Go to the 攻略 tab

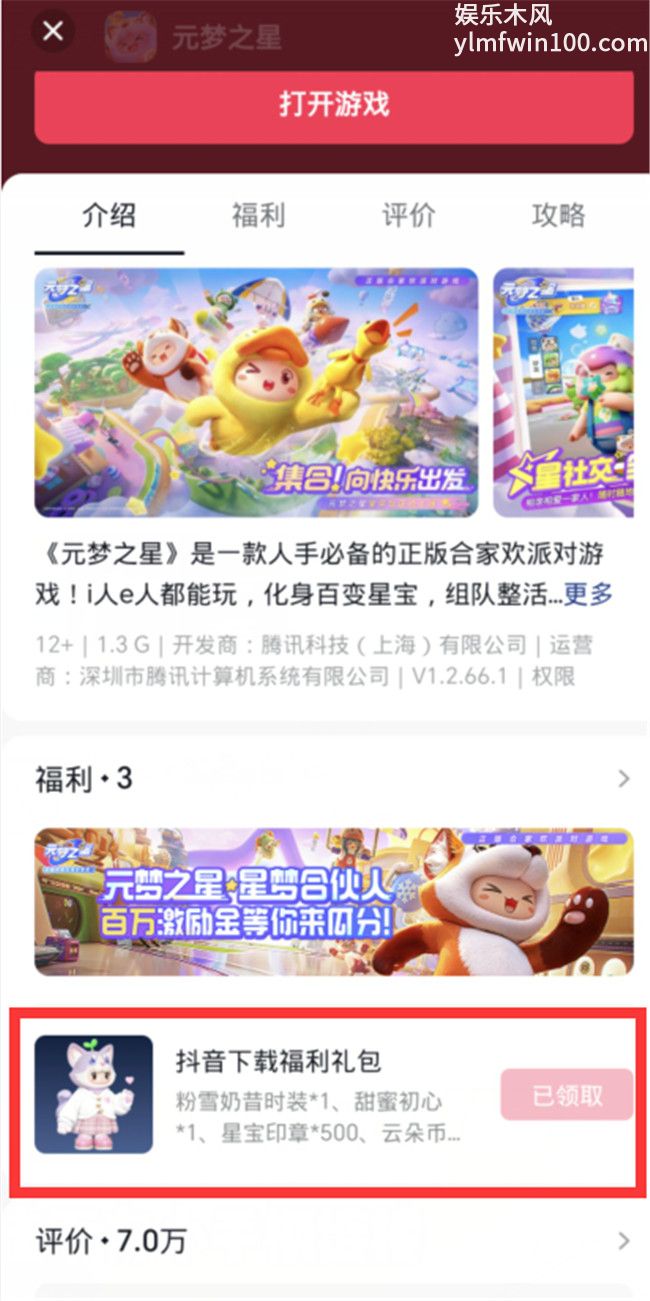558,216
